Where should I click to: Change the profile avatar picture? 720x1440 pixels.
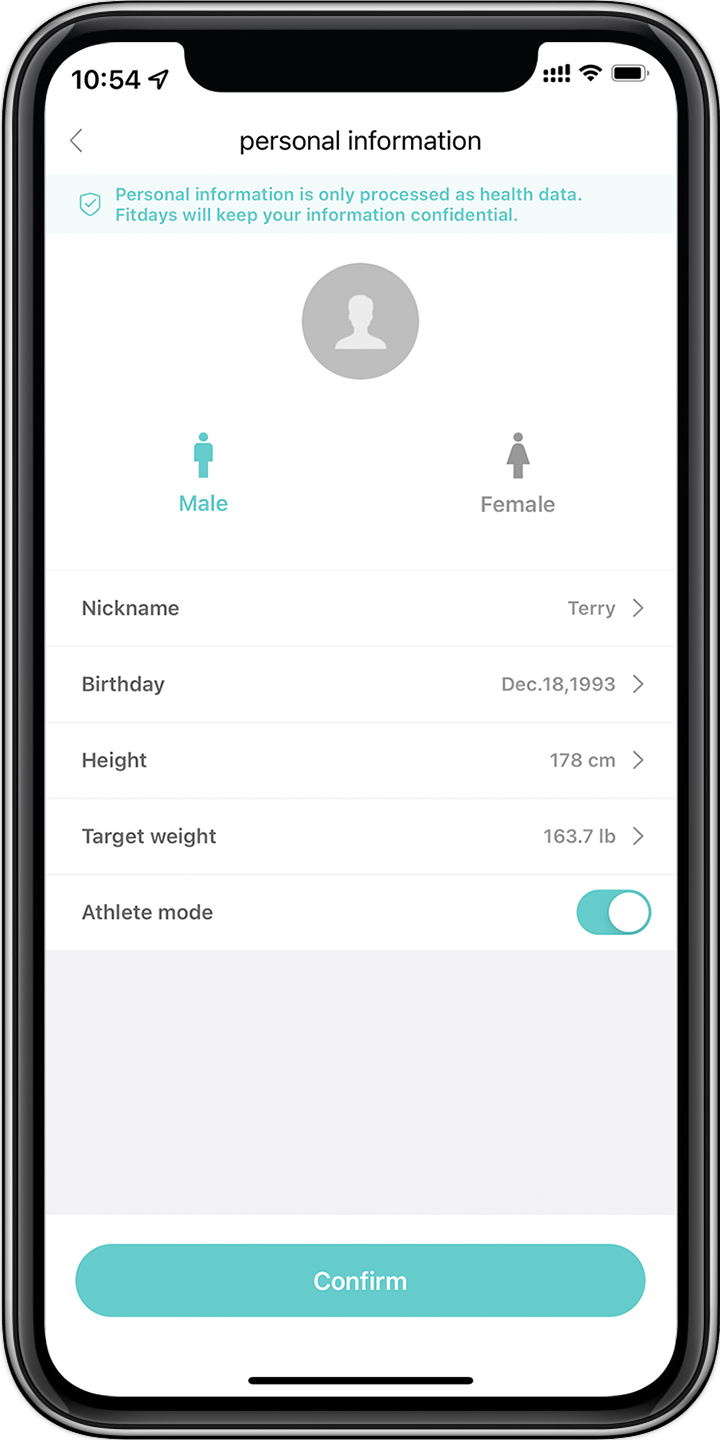pyautogui.click(x=360, y=321)
